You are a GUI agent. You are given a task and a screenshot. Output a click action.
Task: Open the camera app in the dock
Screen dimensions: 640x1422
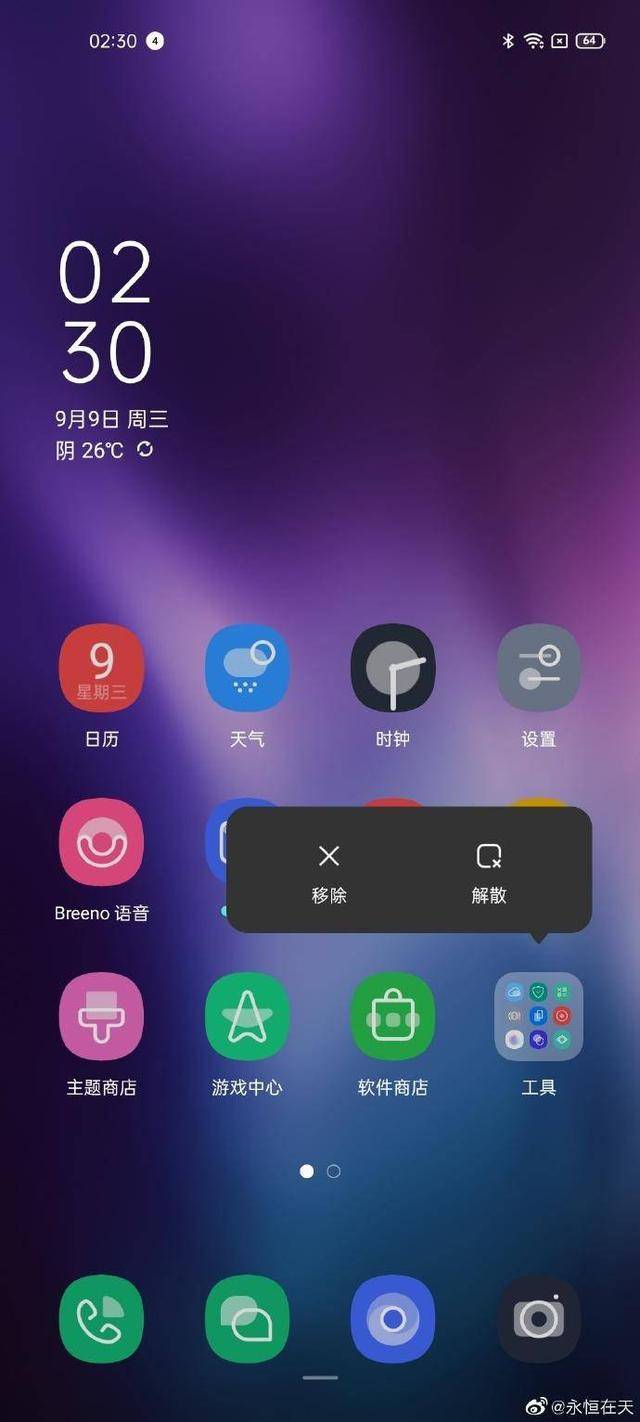(x=539, y=1318)
